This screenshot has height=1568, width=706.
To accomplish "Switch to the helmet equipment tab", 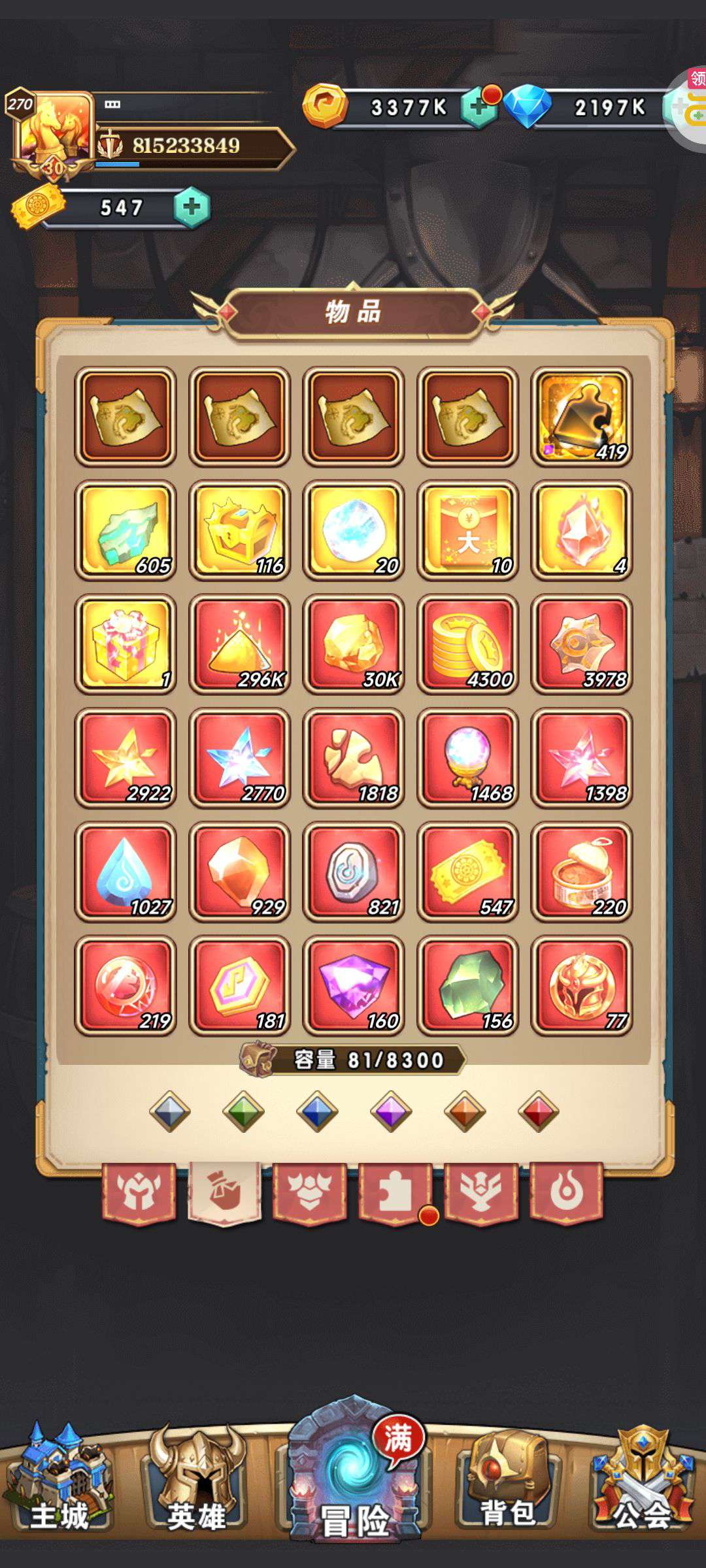I will click(139, 1192).
